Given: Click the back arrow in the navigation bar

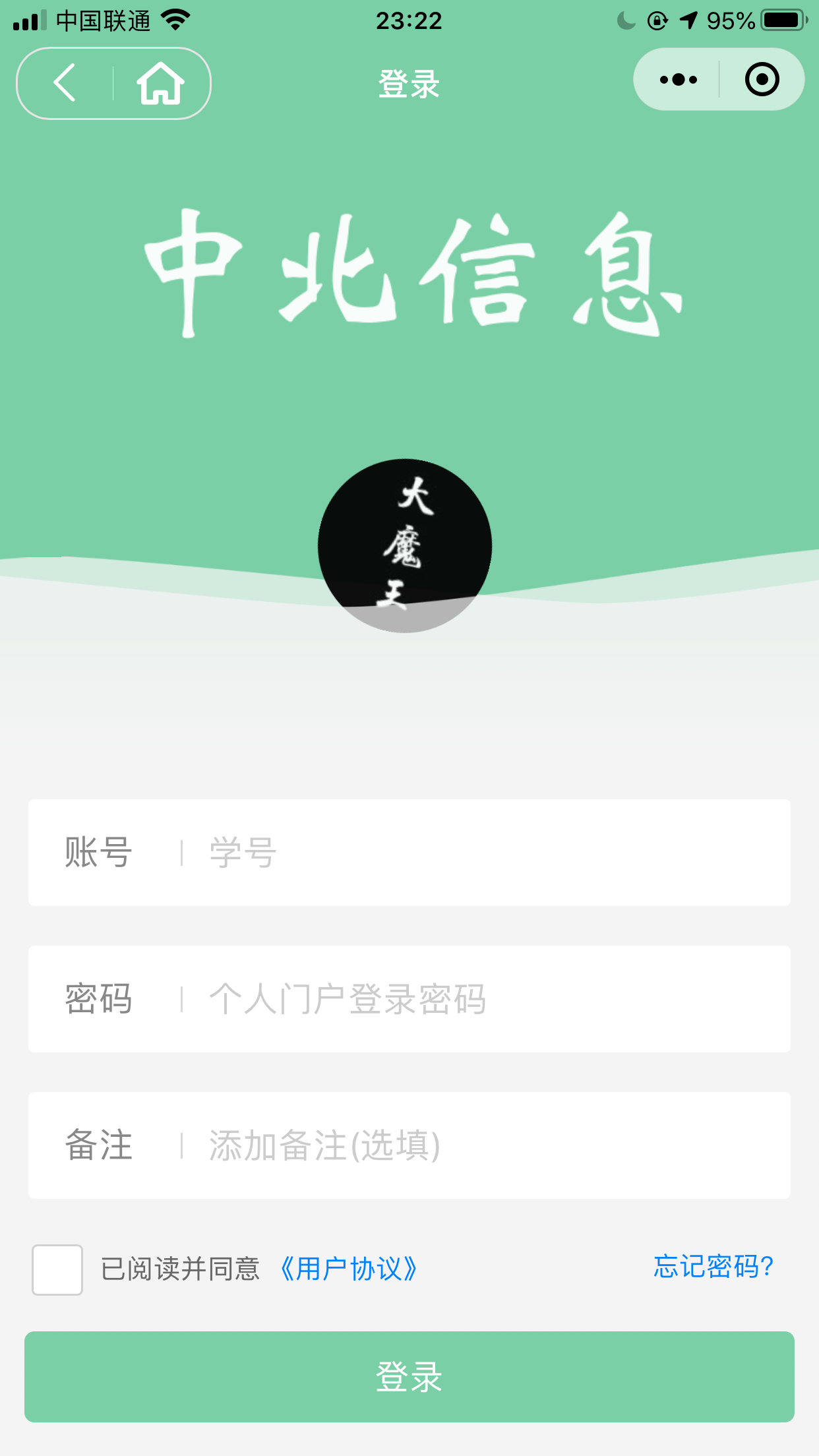Looking at the screenshot, I should pyautogui.click(x=64, y=84).
